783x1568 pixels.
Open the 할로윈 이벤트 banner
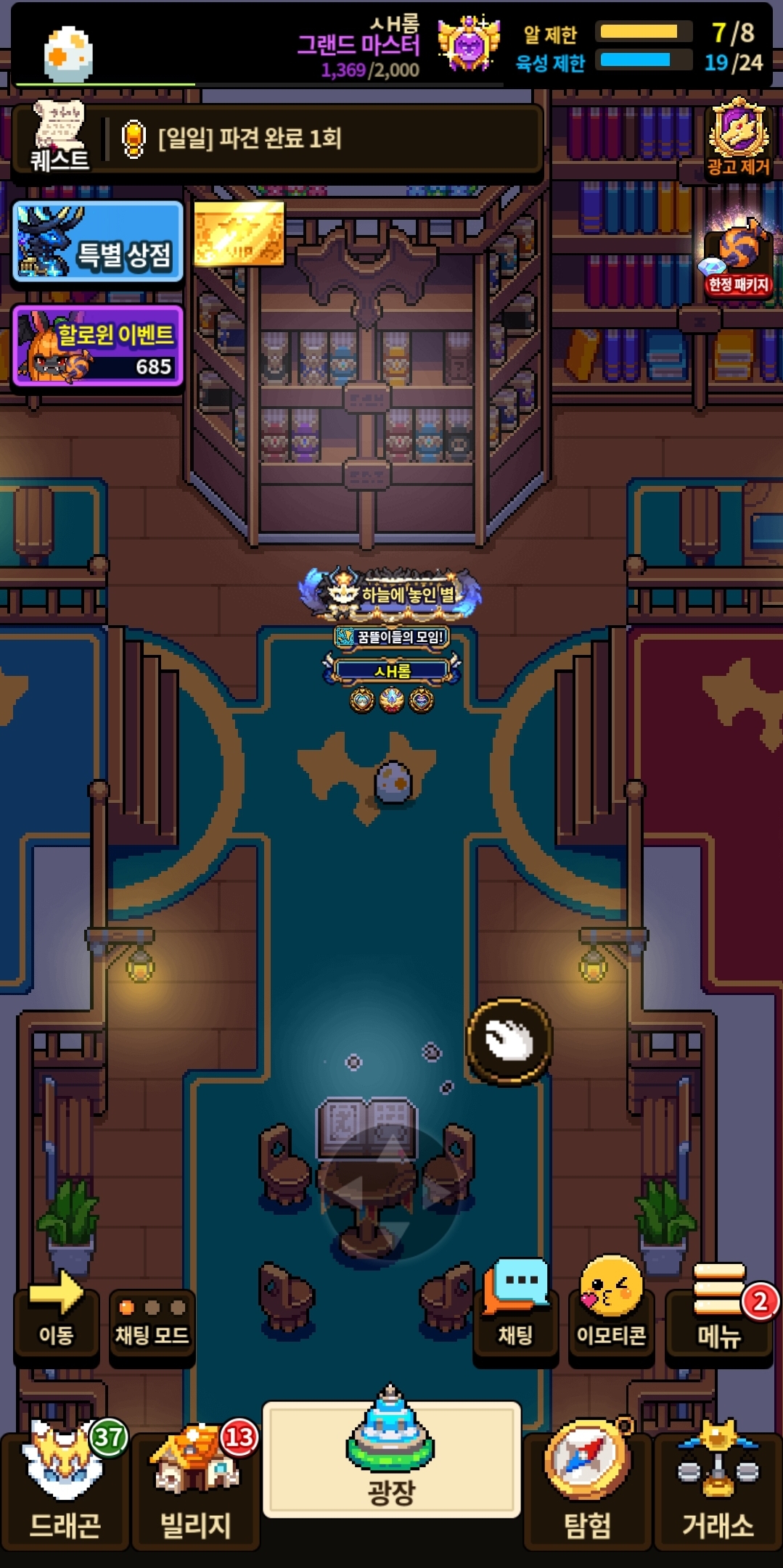click(x=98, y=347)
